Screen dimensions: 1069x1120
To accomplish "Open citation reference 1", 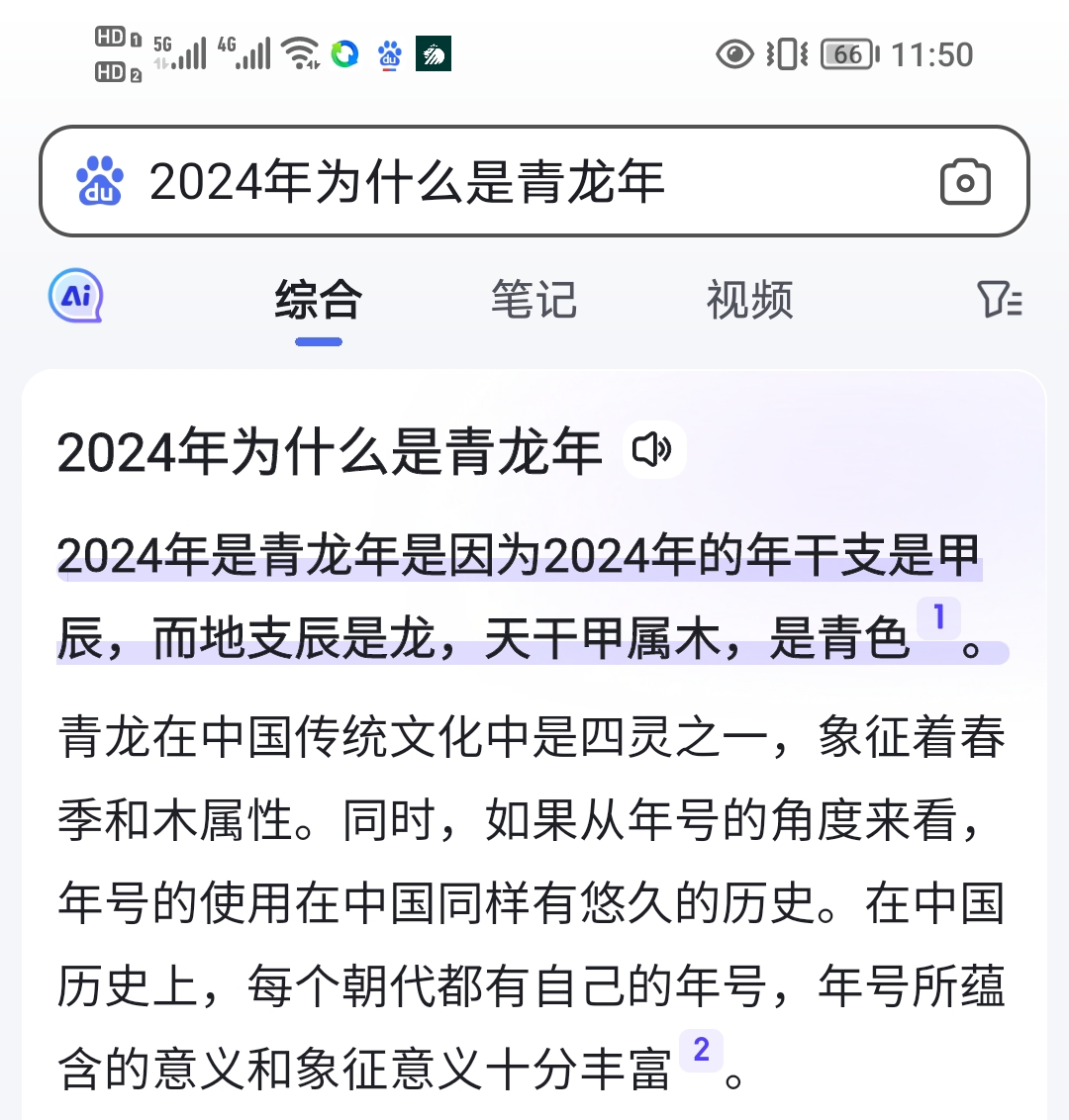I will point(938,618).
